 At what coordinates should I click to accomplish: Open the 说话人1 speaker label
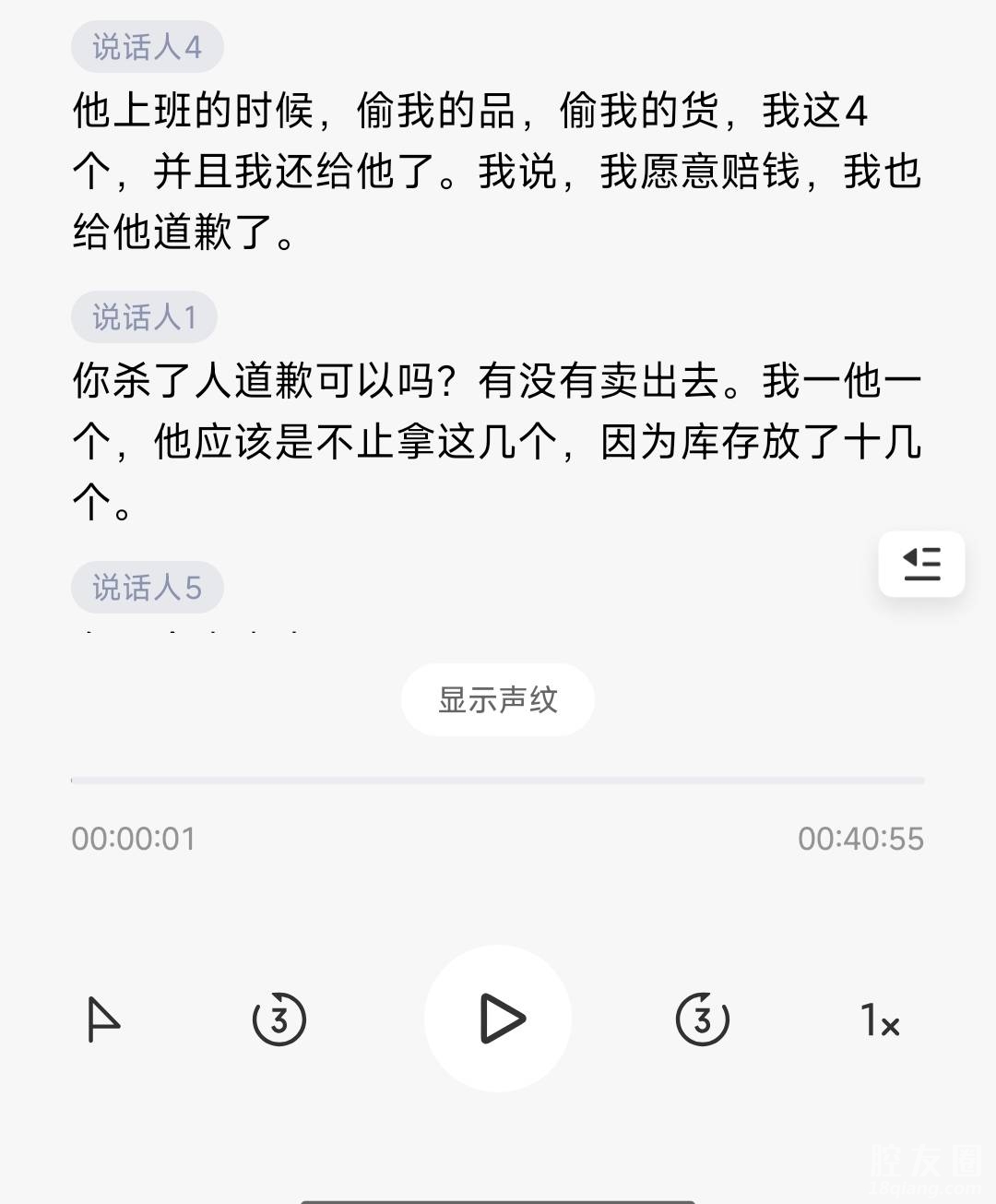click(144, 317)
